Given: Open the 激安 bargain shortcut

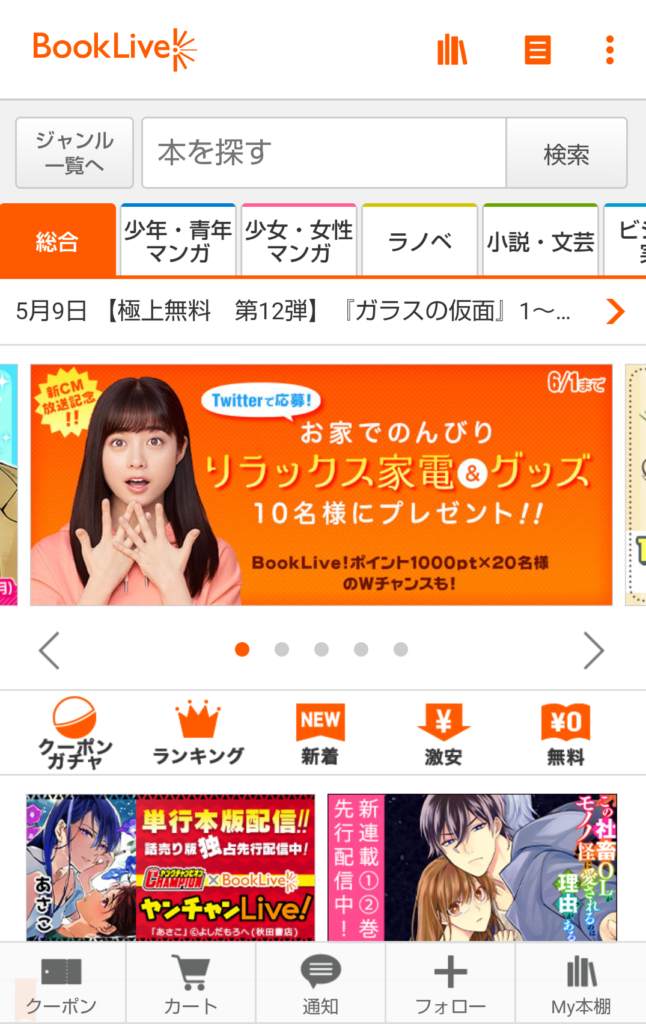Looking at the screenshot, I should point(443,733).
